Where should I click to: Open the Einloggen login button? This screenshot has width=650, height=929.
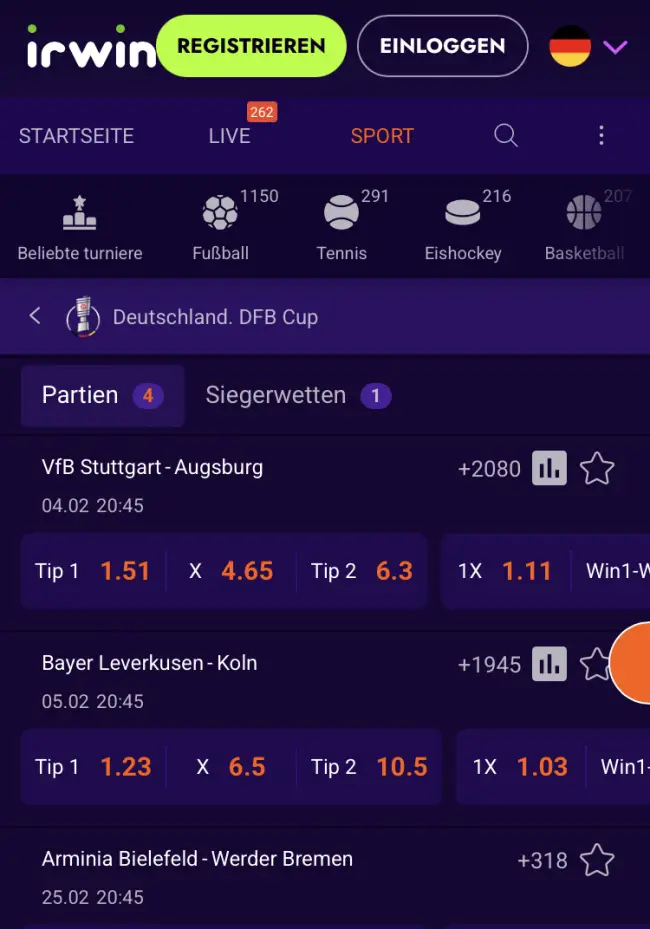point(442,46)
